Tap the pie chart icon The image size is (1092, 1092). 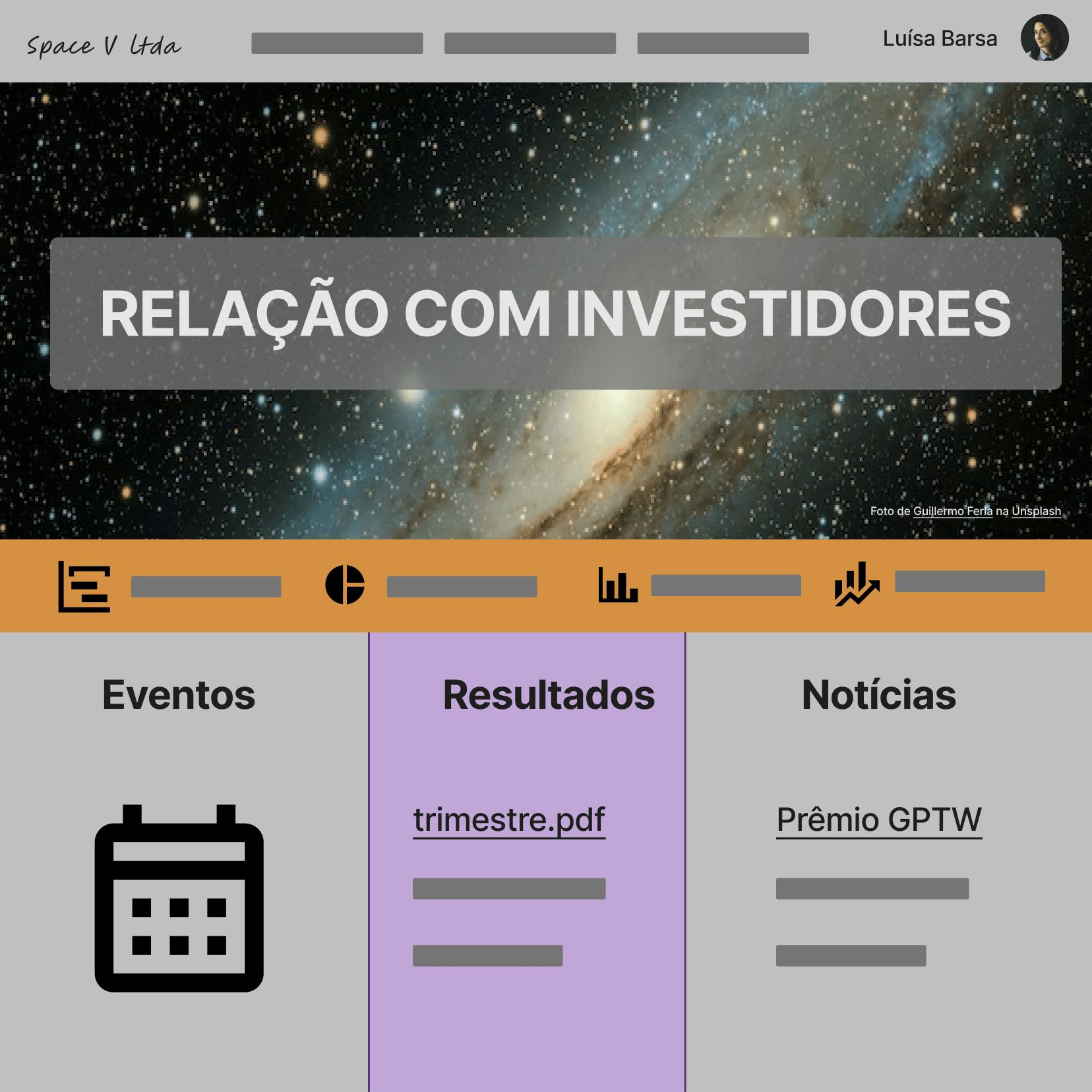(345, 584)
